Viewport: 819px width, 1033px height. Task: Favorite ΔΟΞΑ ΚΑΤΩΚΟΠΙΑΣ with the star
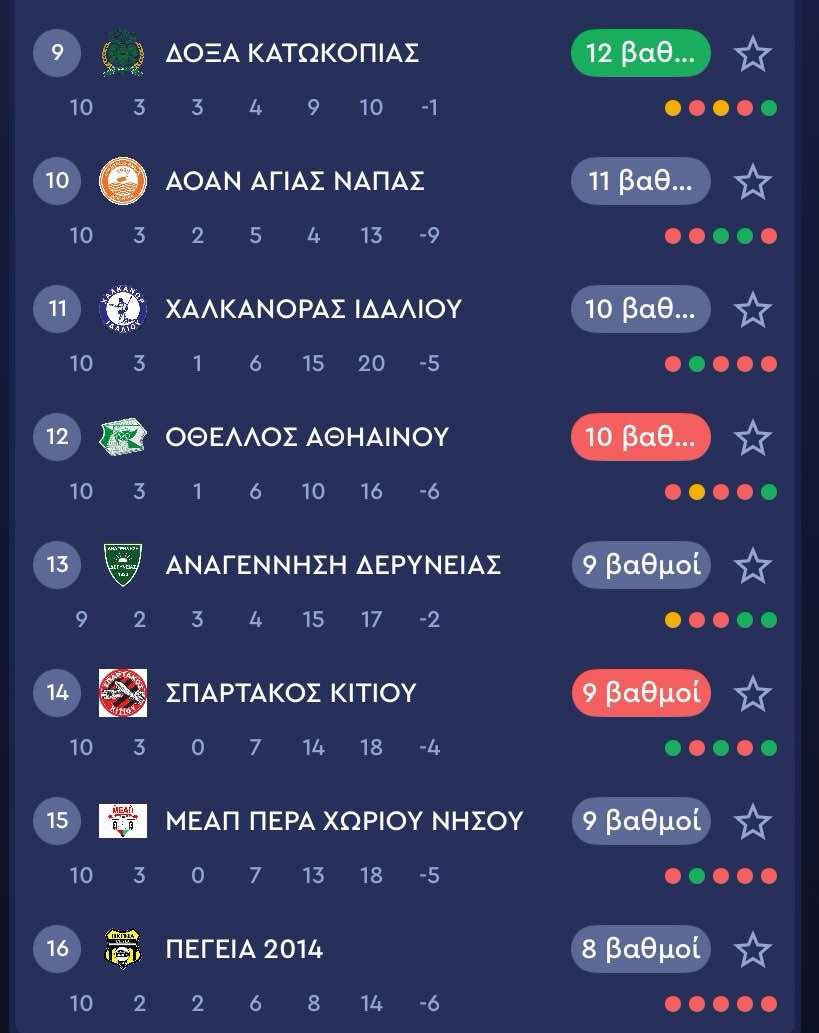click(752, 54)
